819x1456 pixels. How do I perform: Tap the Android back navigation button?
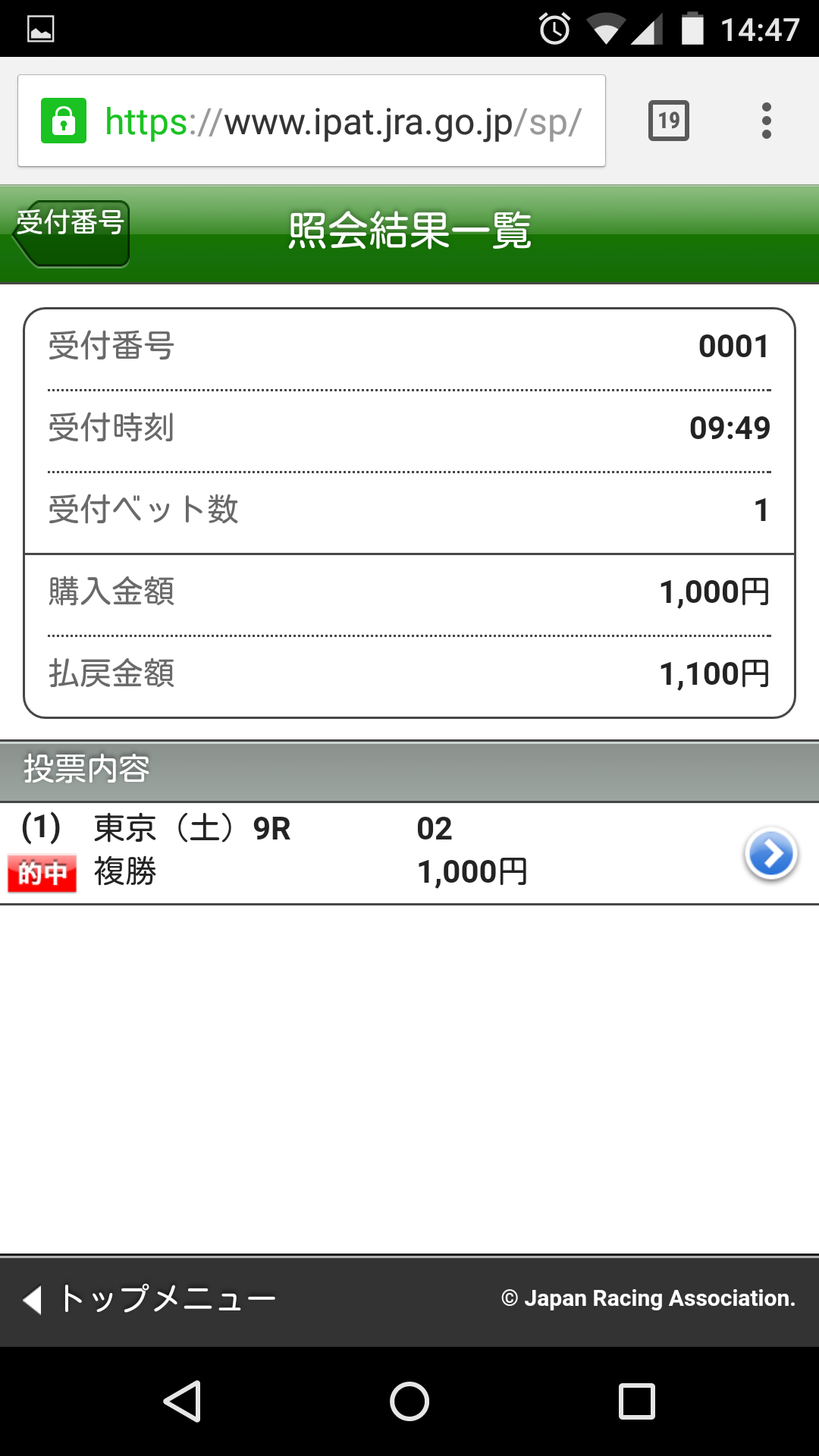[182, 1401]
